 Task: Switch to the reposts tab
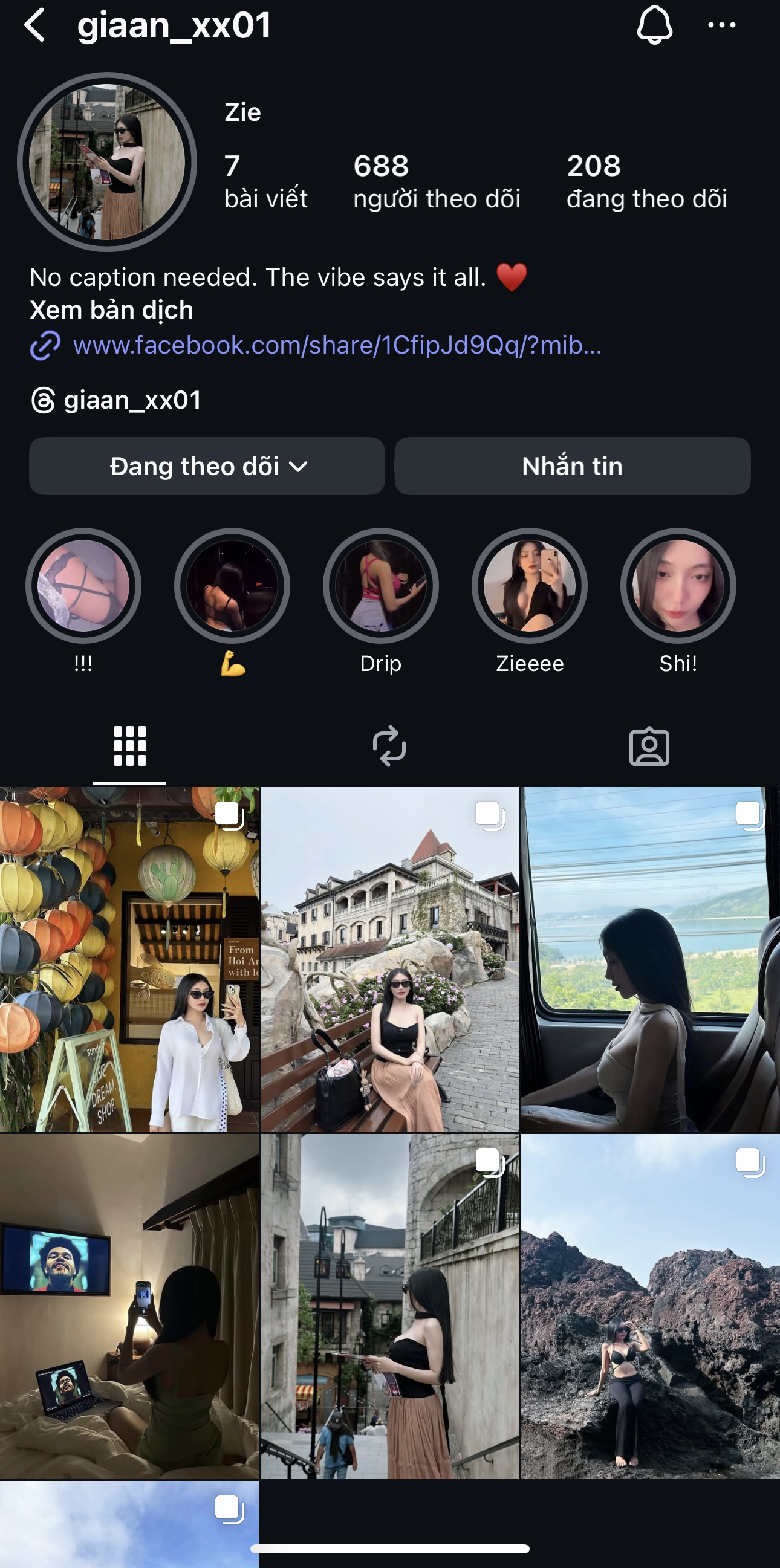[389, 746]
